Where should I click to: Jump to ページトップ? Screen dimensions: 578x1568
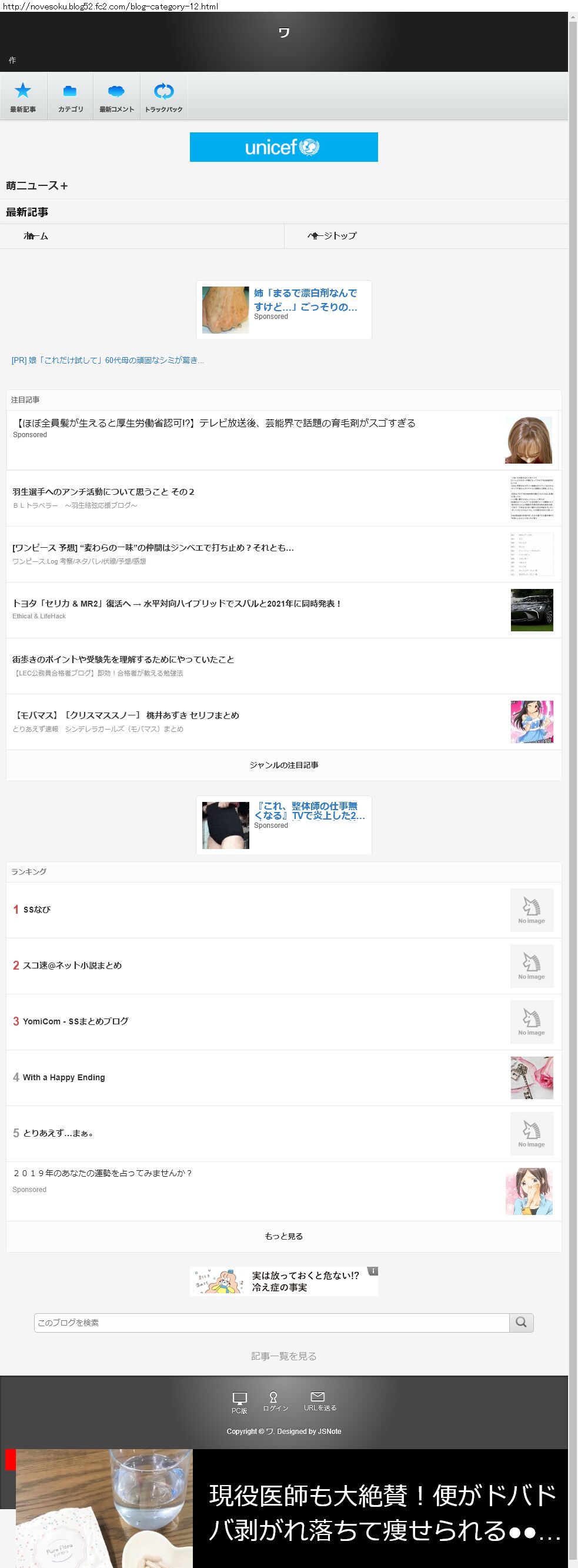coord(426,236)
